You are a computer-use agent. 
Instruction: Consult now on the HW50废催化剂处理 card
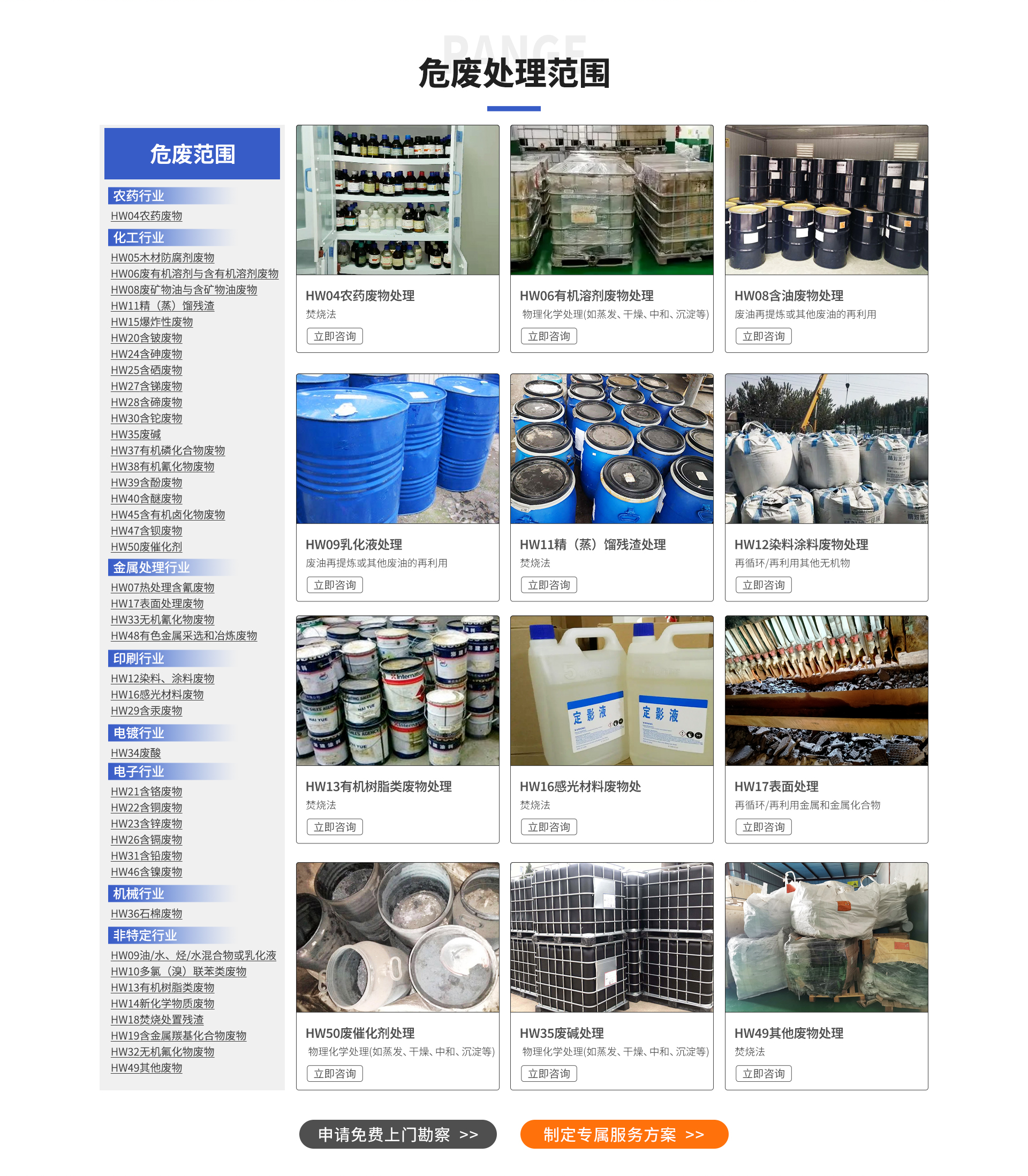[x=335, y=1074]
